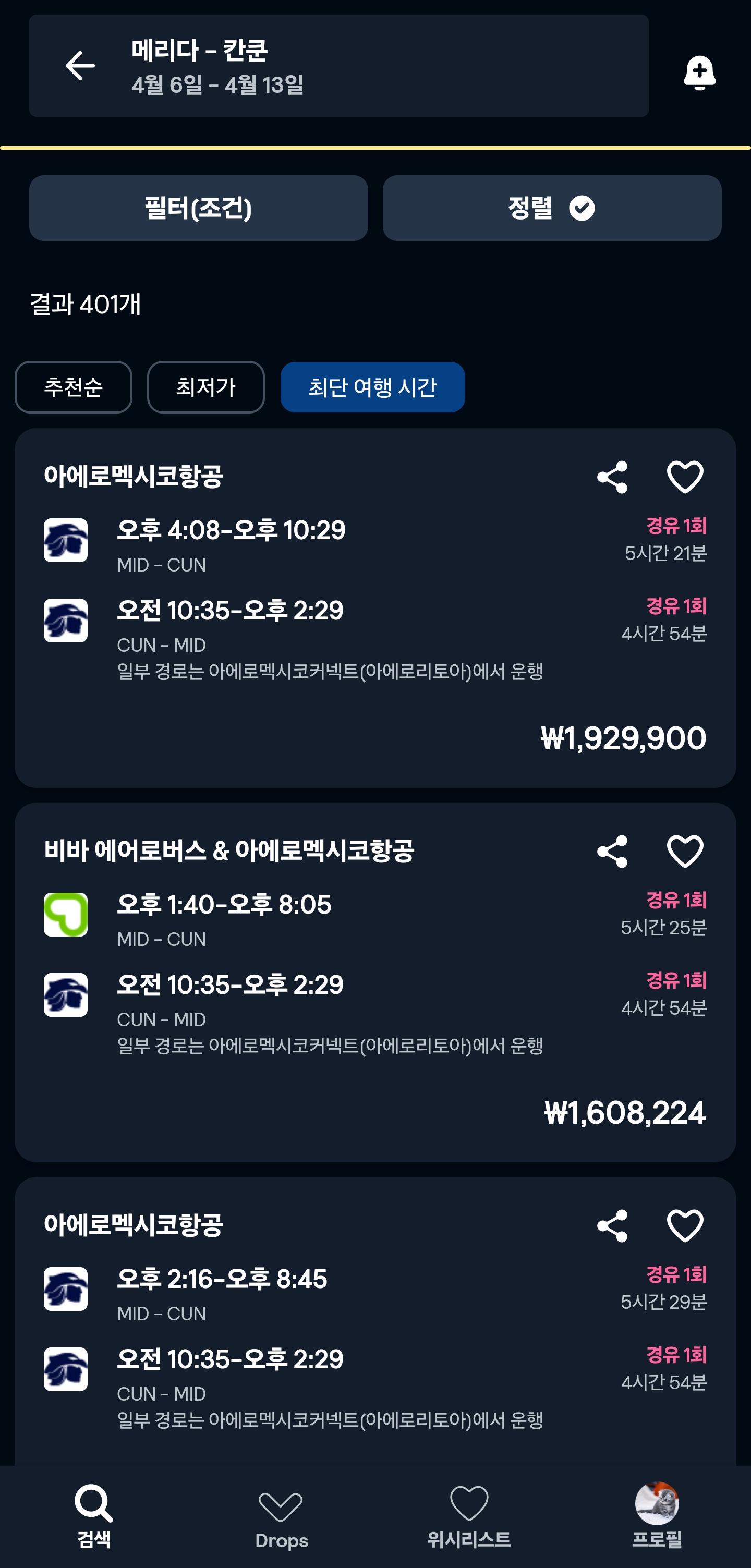Heart the 오후 2:16 departure flight
Image resolution: width=751 pixels, height=1568 pixels.
click(x=685, y=1225)
